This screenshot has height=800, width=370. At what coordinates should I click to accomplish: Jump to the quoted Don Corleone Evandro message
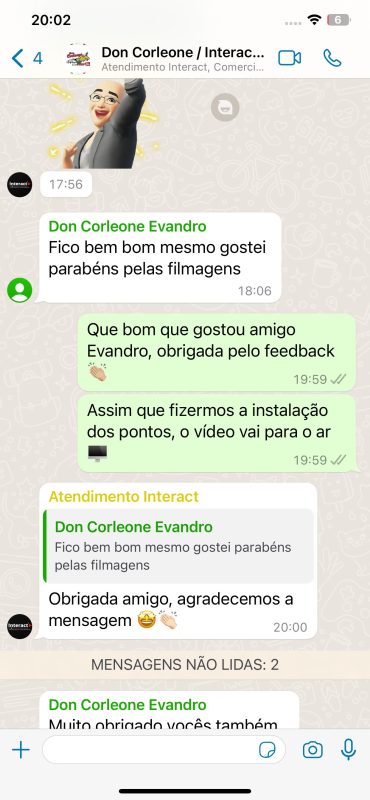[x=179, y=545]
